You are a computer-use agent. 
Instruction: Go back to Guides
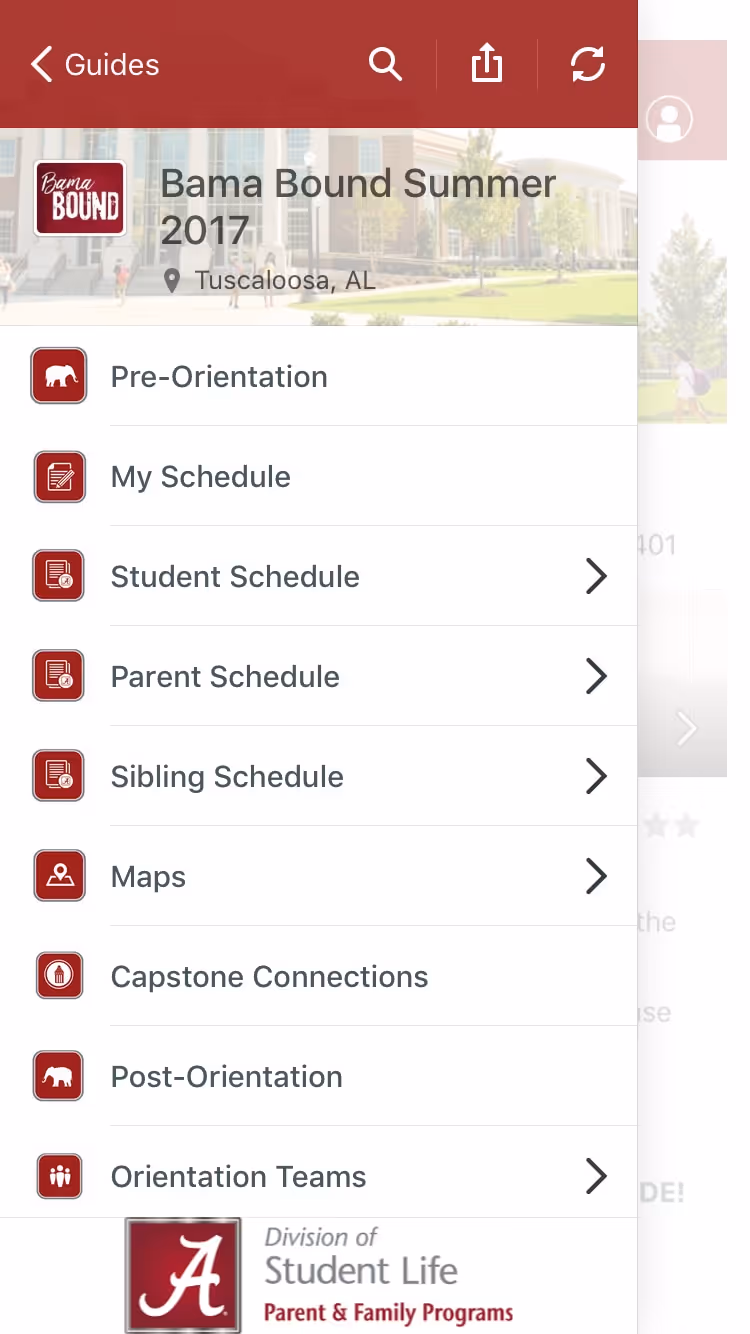[95, 65]
